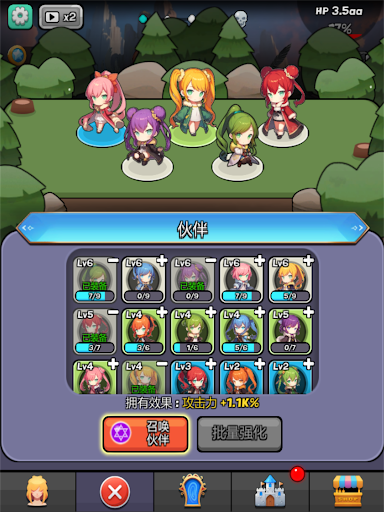Tap 召唤伙伴 summon button
Image resolution: width=384 pixels, height=512 pixels.
click(x=145, y=434)
